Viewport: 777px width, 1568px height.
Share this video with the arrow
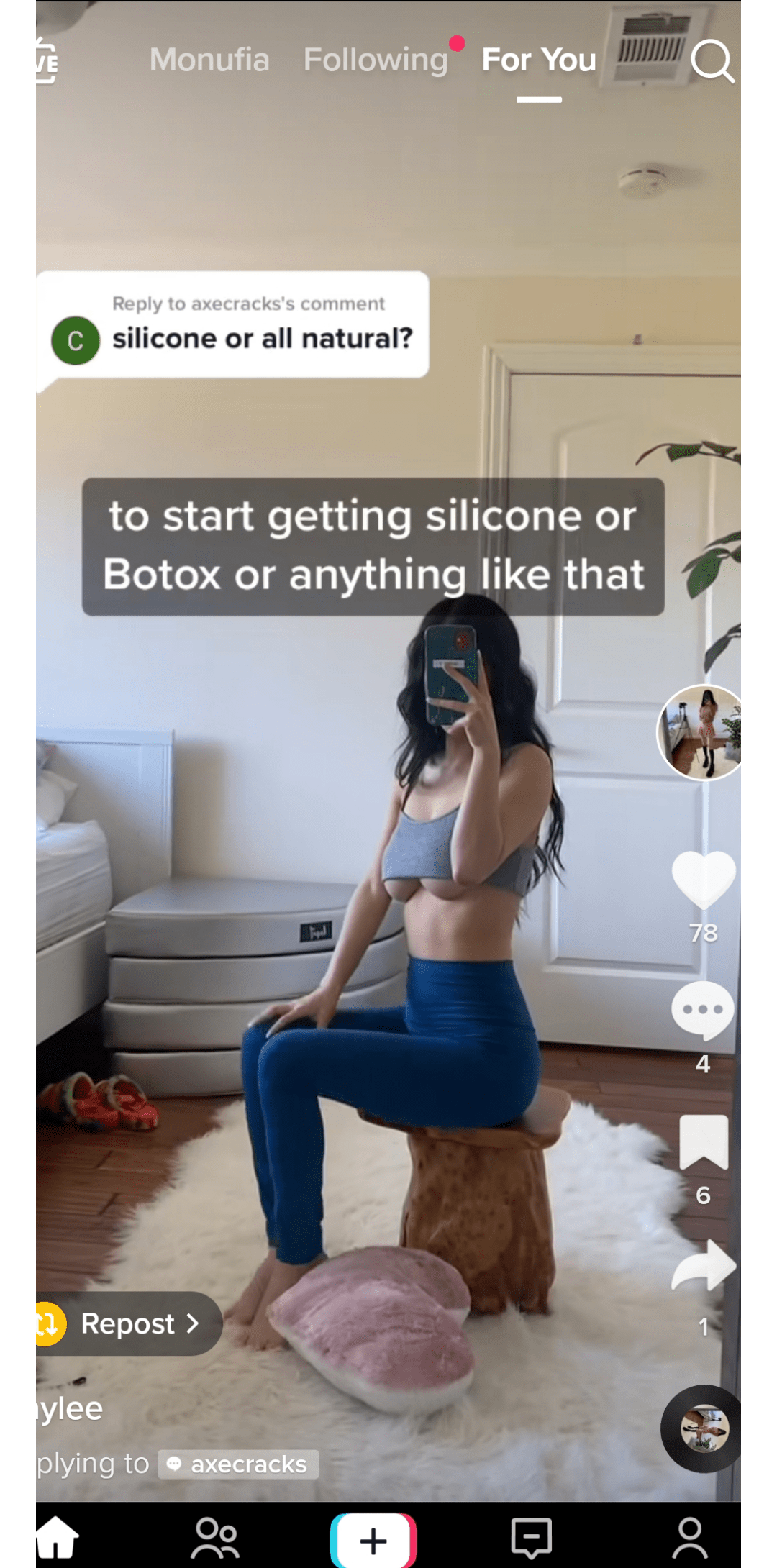[x=703, y=1267]
